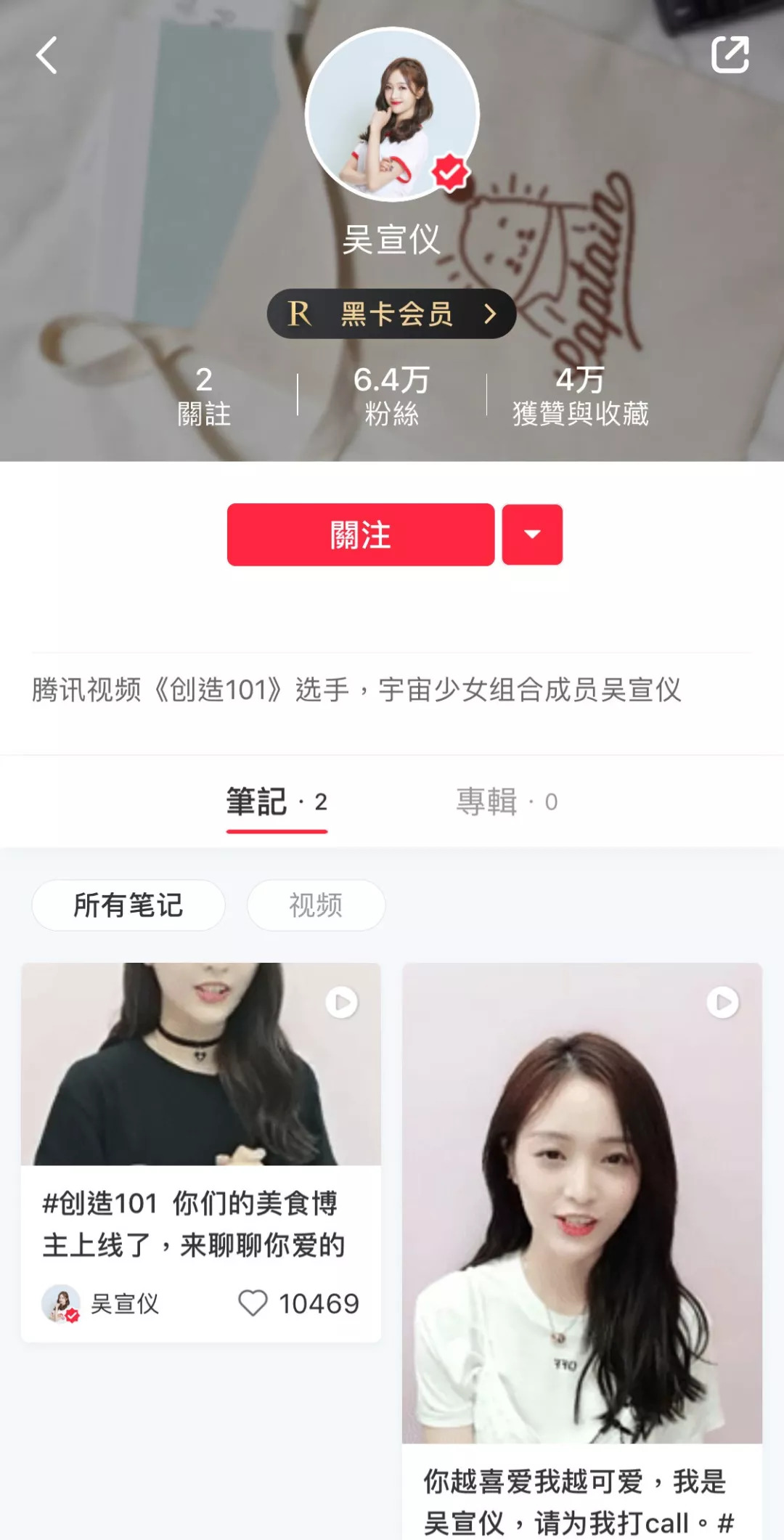784x1540 pixels.
Task: Like the #创造101 note with 10469 likes
Action: click(x=253, y=1303)
